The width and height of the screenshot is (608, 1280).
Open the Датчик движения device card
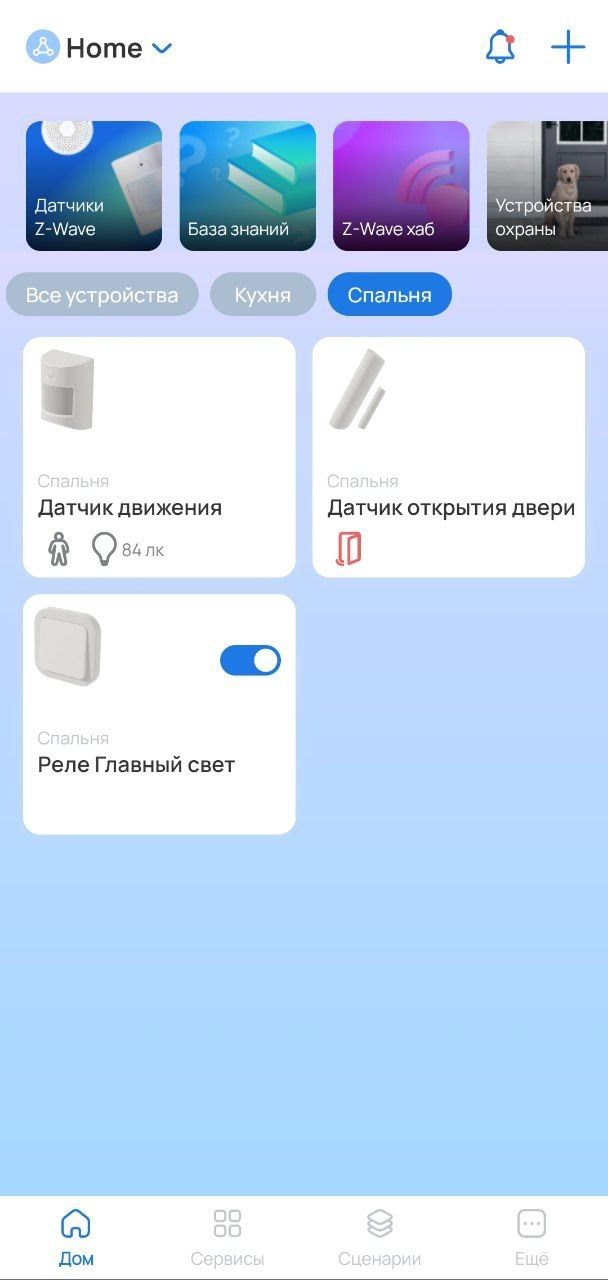click(159, 458)
